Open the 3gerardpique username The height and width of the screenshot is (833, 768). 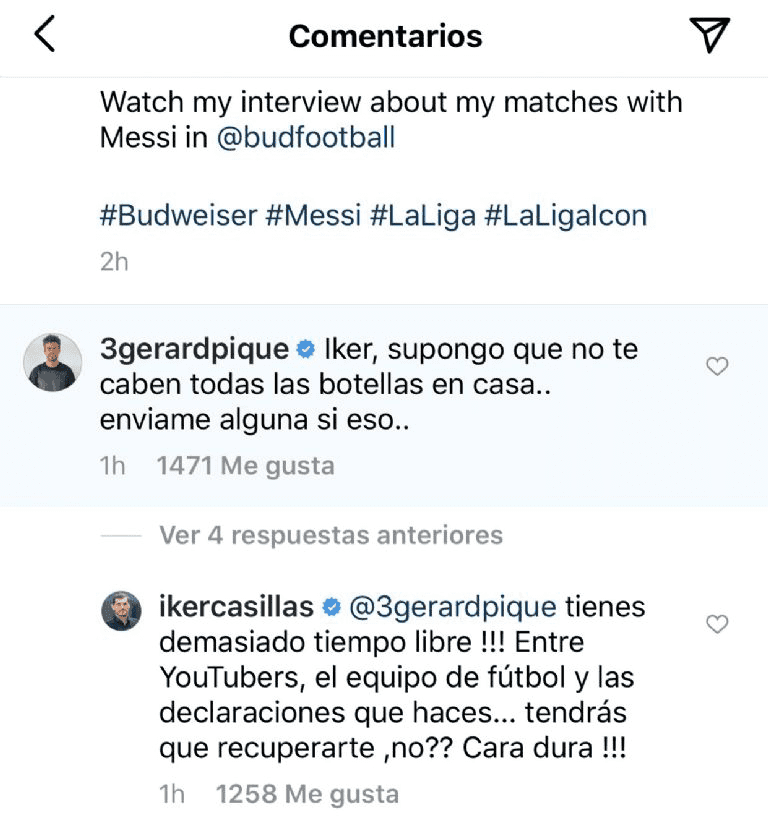click(195, 350)
